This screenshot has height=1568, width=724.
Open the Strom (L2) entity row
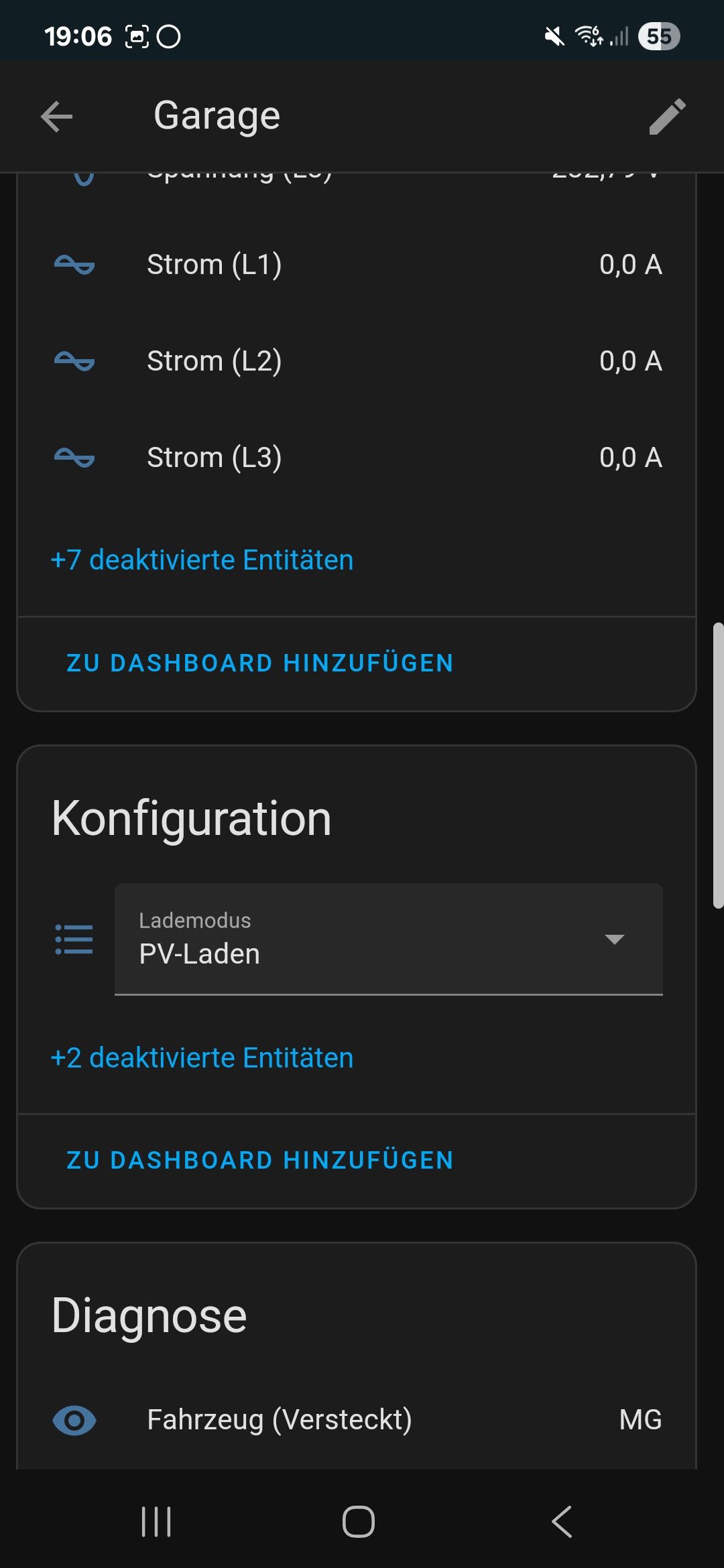[x=357, y=361]
